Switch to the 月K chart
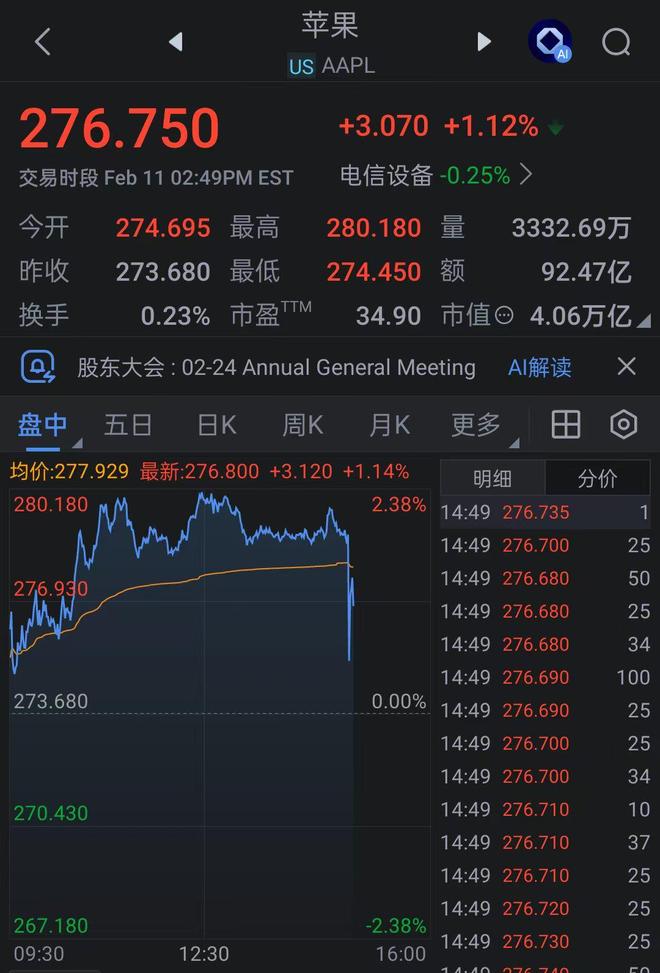This screenshot has height=973, width=660. 389,425
